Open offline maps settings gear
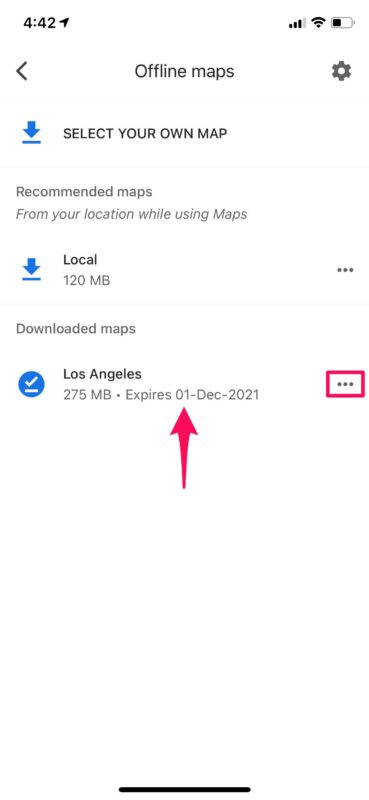 tap(341, 71)
